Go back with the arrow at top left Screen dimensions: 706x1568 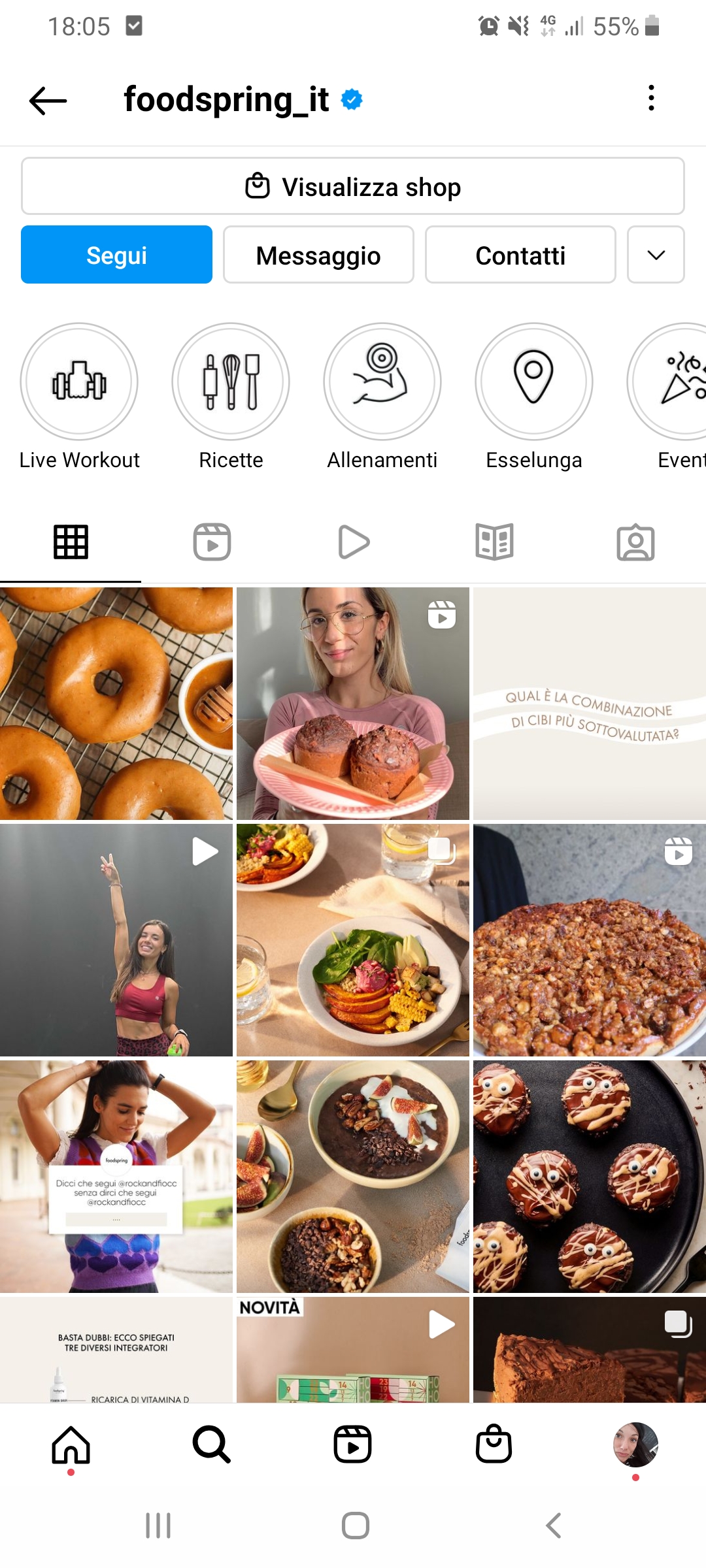[x=47, y=99]
